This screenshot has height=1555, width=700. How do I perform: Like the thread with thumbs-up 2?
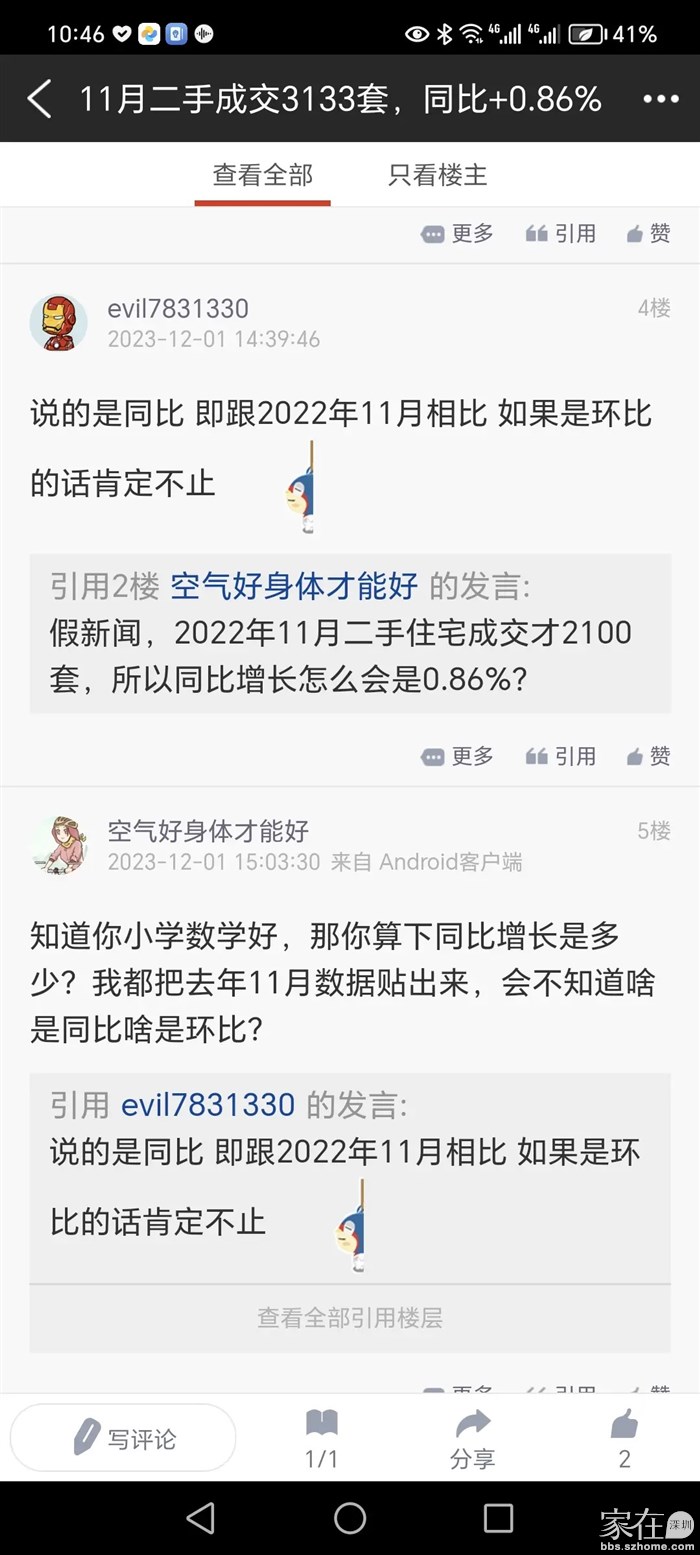(x=624, y=1438)
